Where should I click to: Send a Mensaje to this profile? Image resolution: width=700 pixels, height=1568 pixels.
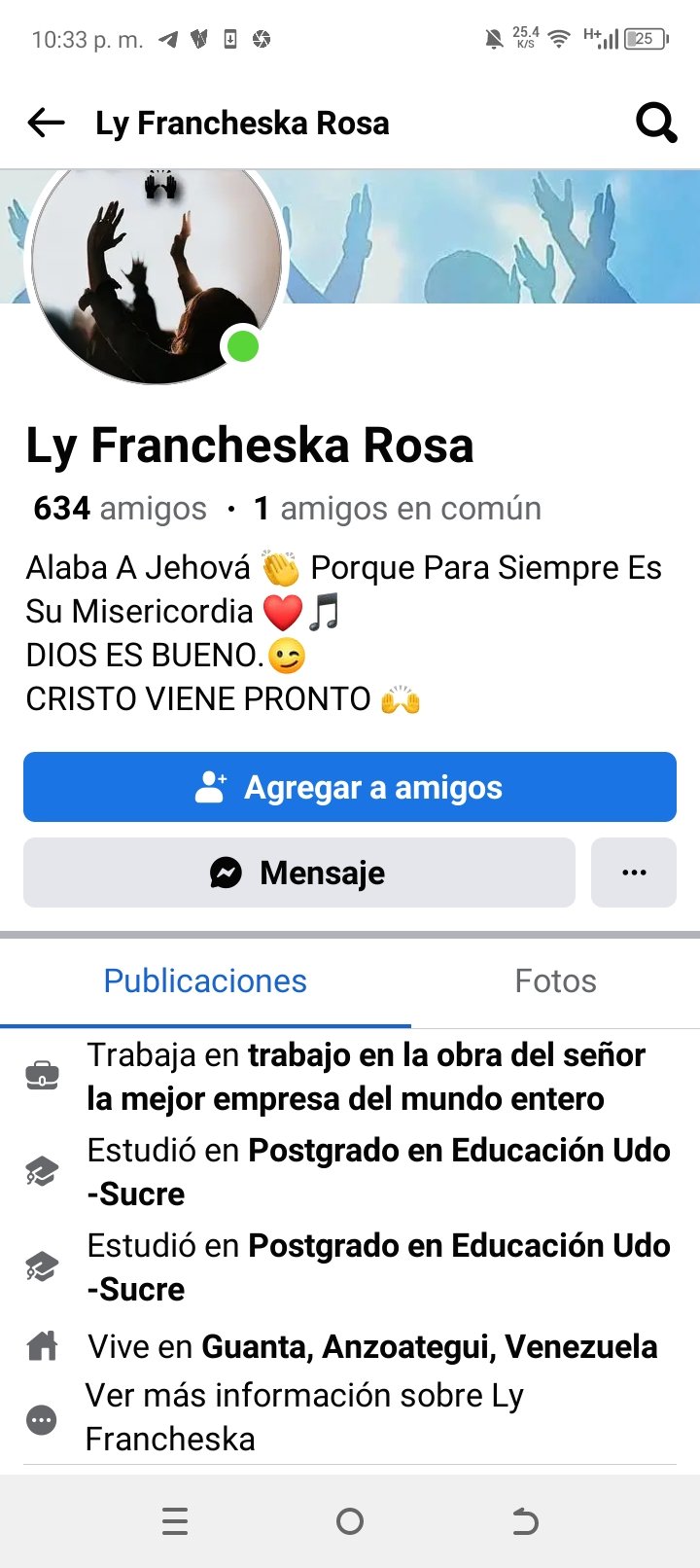click(299, 873)
